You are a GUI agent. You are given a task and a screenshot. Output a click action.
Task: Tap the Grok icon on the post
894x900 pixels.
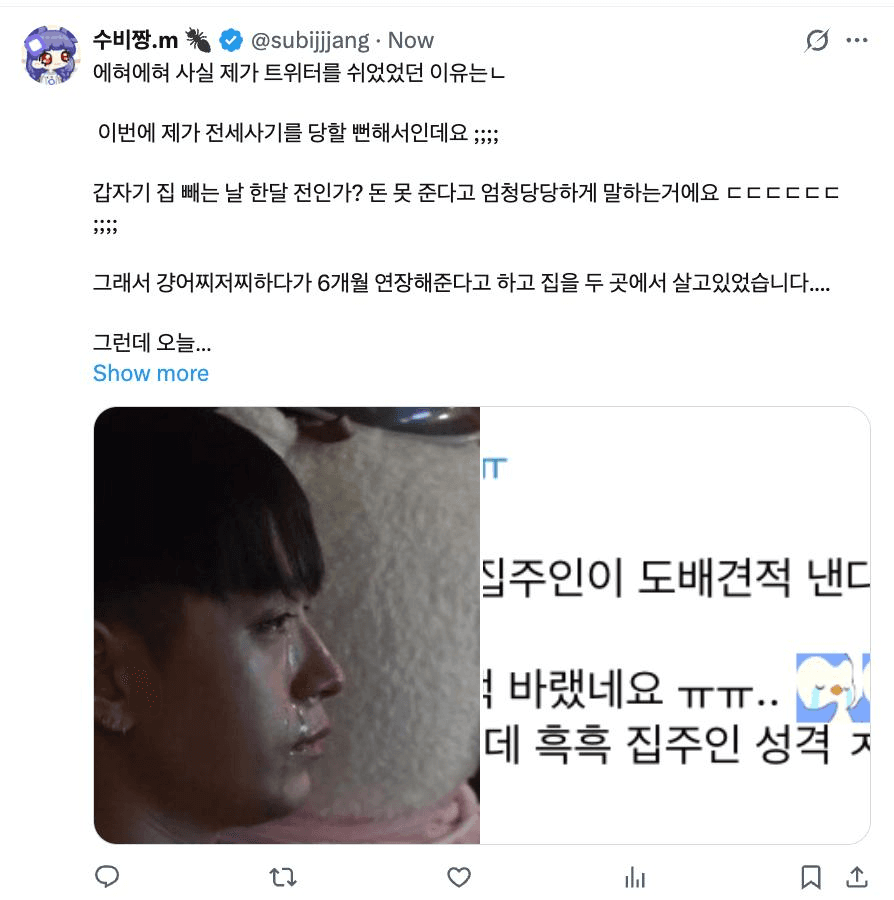pyautogui.click(x=817, y=41)
